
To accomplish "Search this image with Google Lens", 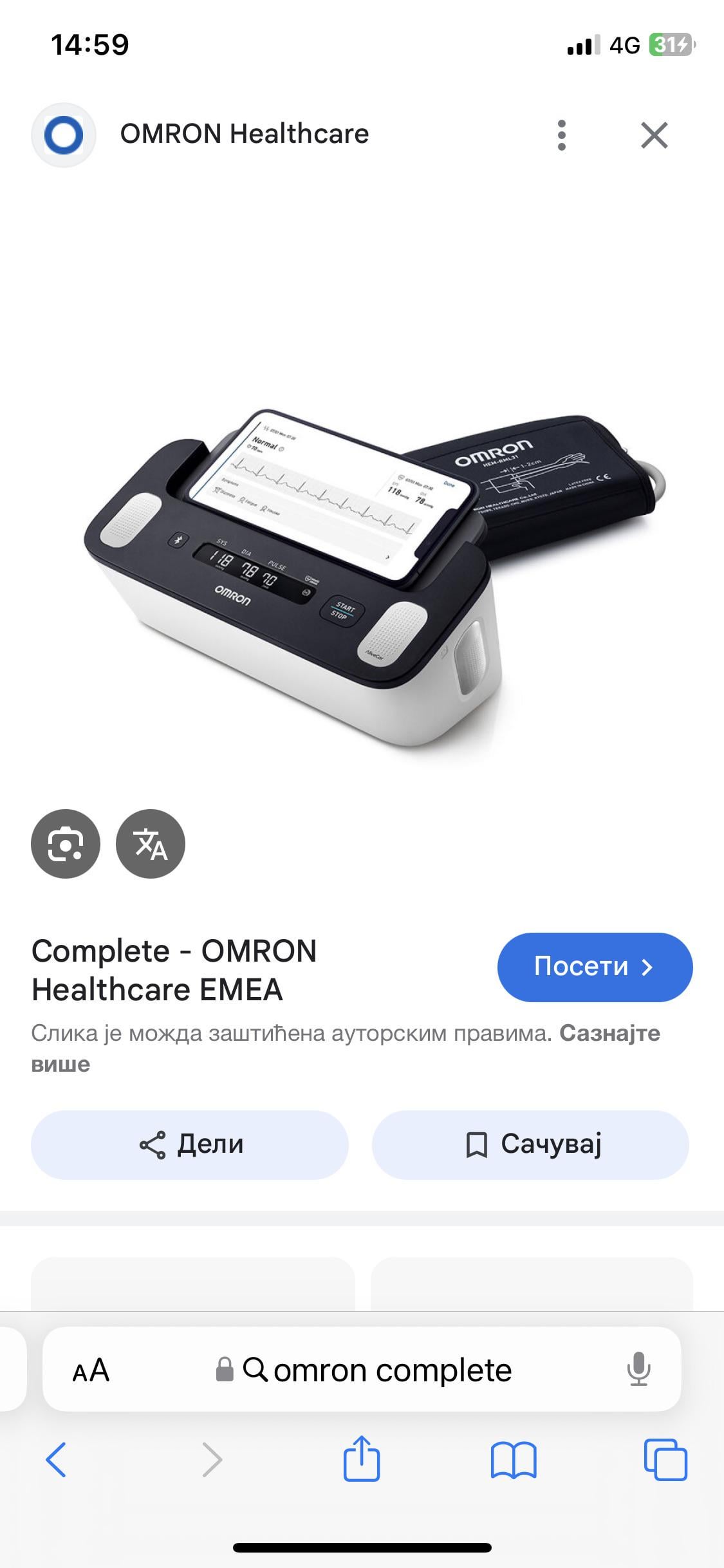I will pos(66,843).
